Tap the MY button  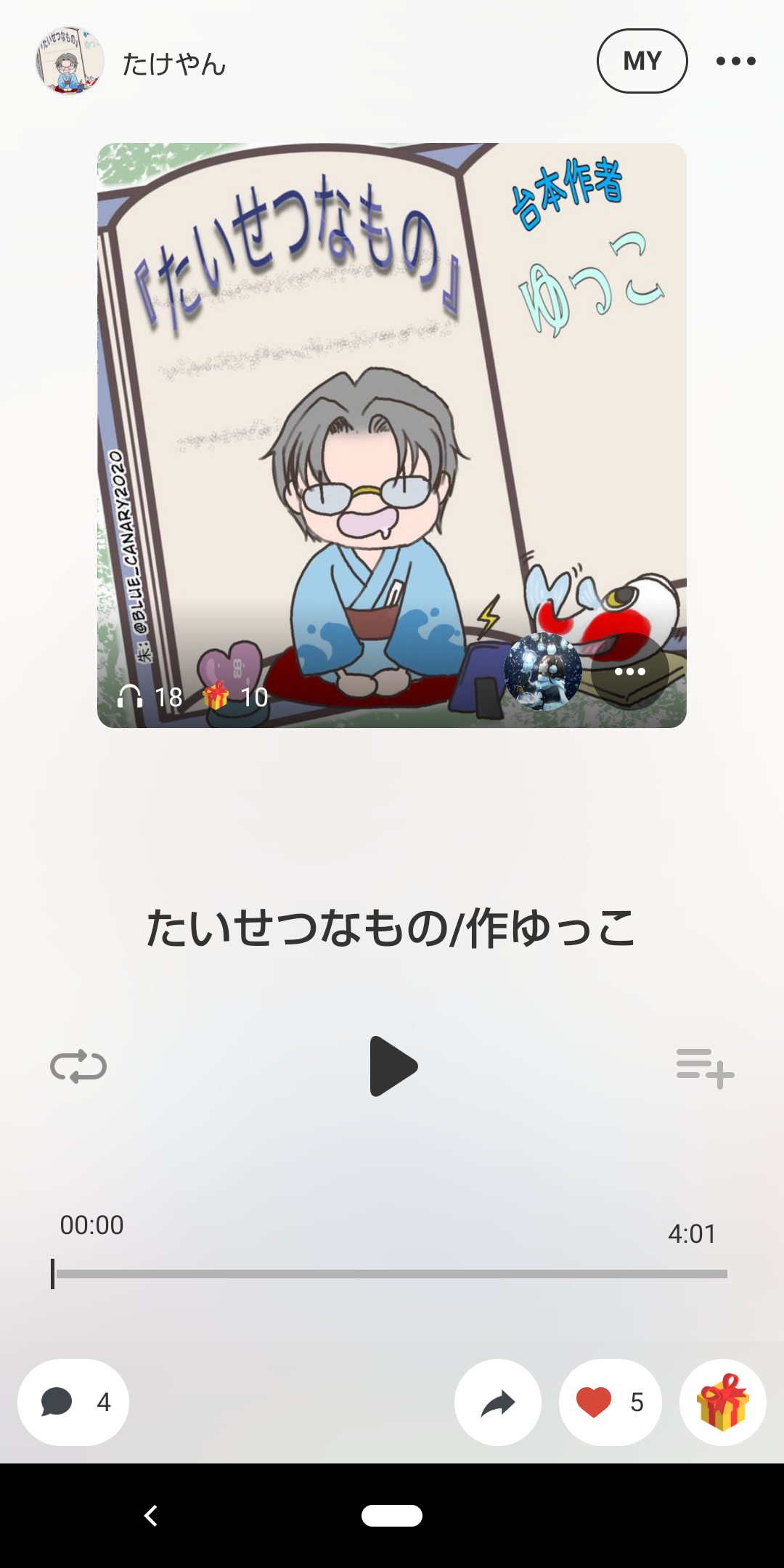[x=642, y=61]
